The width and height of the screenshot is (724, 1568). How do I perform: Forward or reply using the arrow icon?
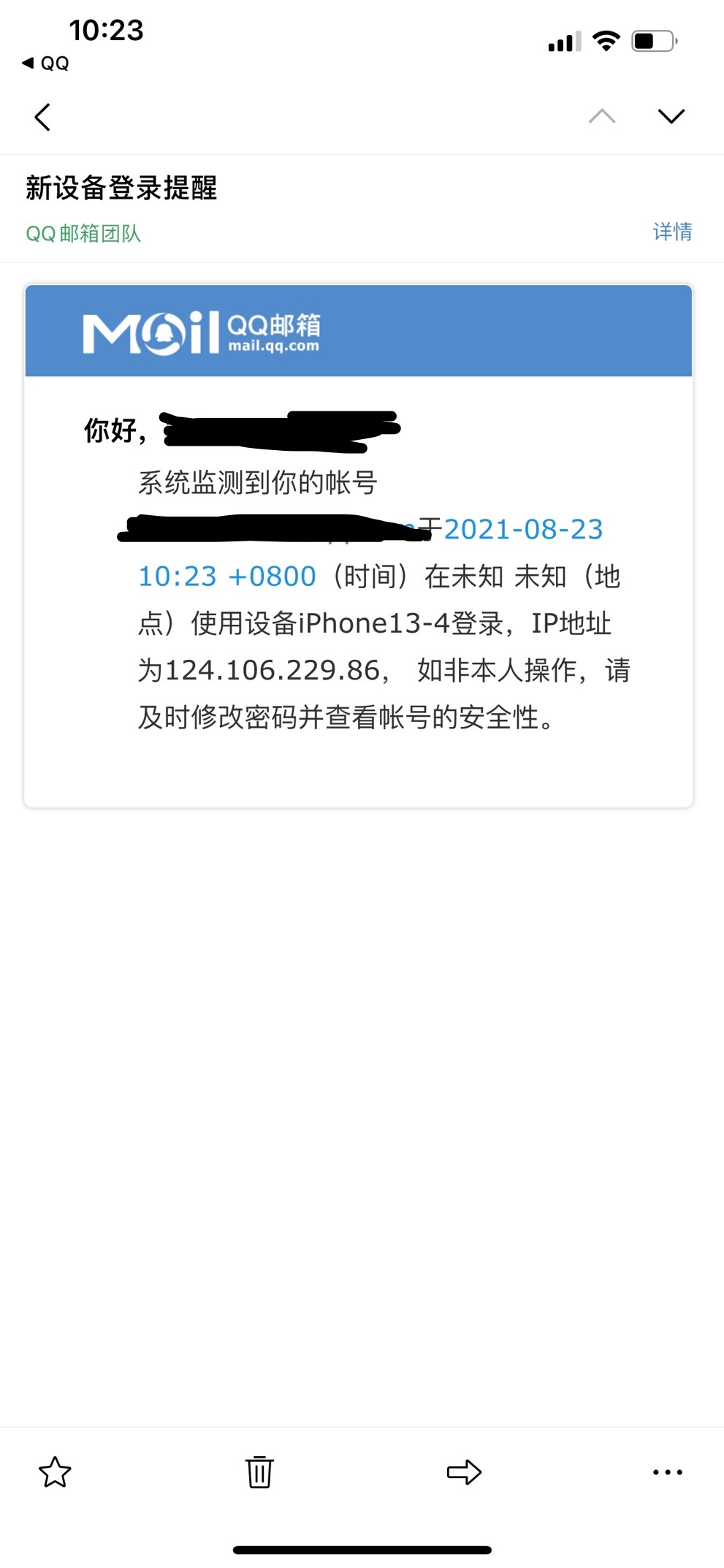464,1472
